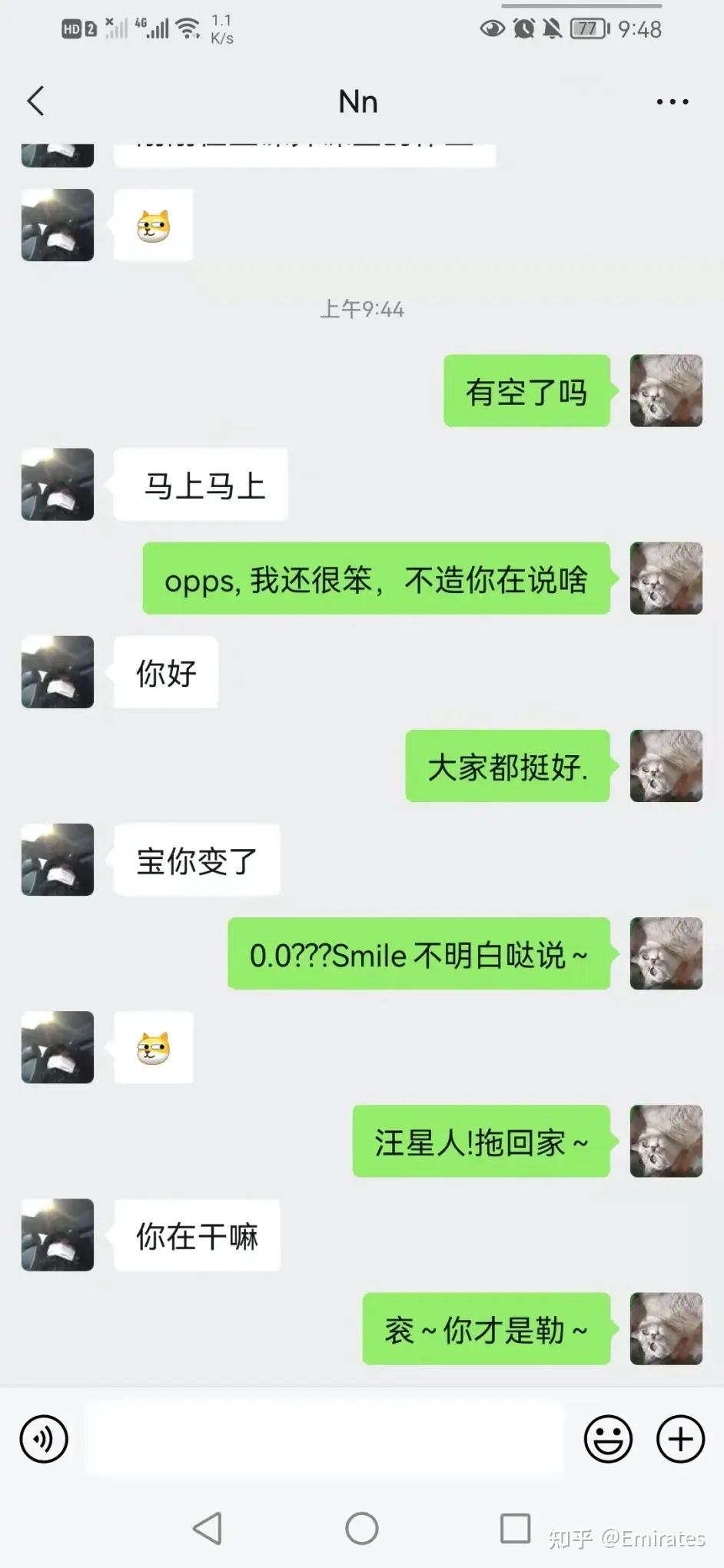
Task: Tap your cat avatar beside 有空了吗
Action: pyautogui.click(x=666, y=392)
